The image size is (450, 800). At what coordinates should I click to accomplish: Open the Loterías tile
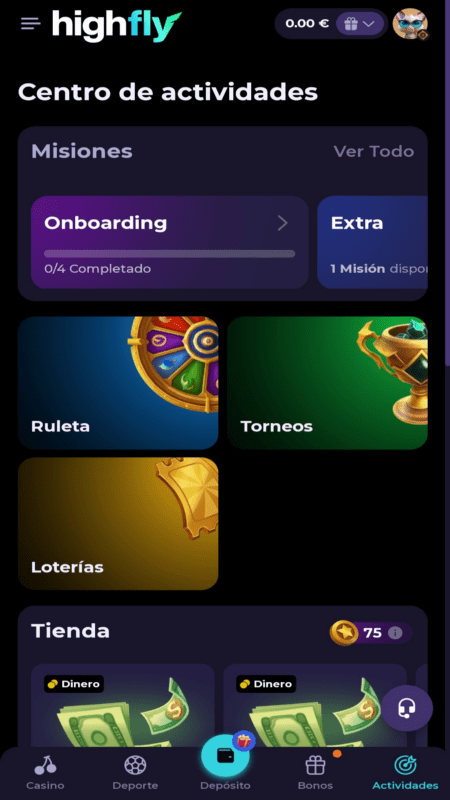tap(118, 523)
